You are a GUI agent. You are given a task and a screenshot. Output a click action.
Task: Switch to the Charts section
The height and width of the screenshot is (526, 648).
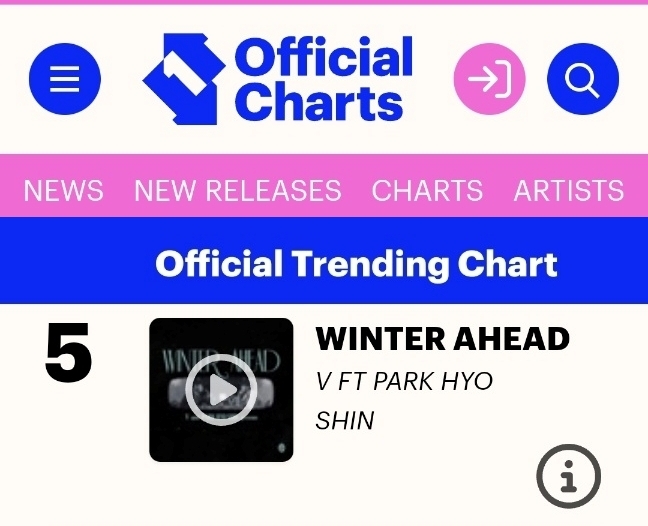point(427,190)
